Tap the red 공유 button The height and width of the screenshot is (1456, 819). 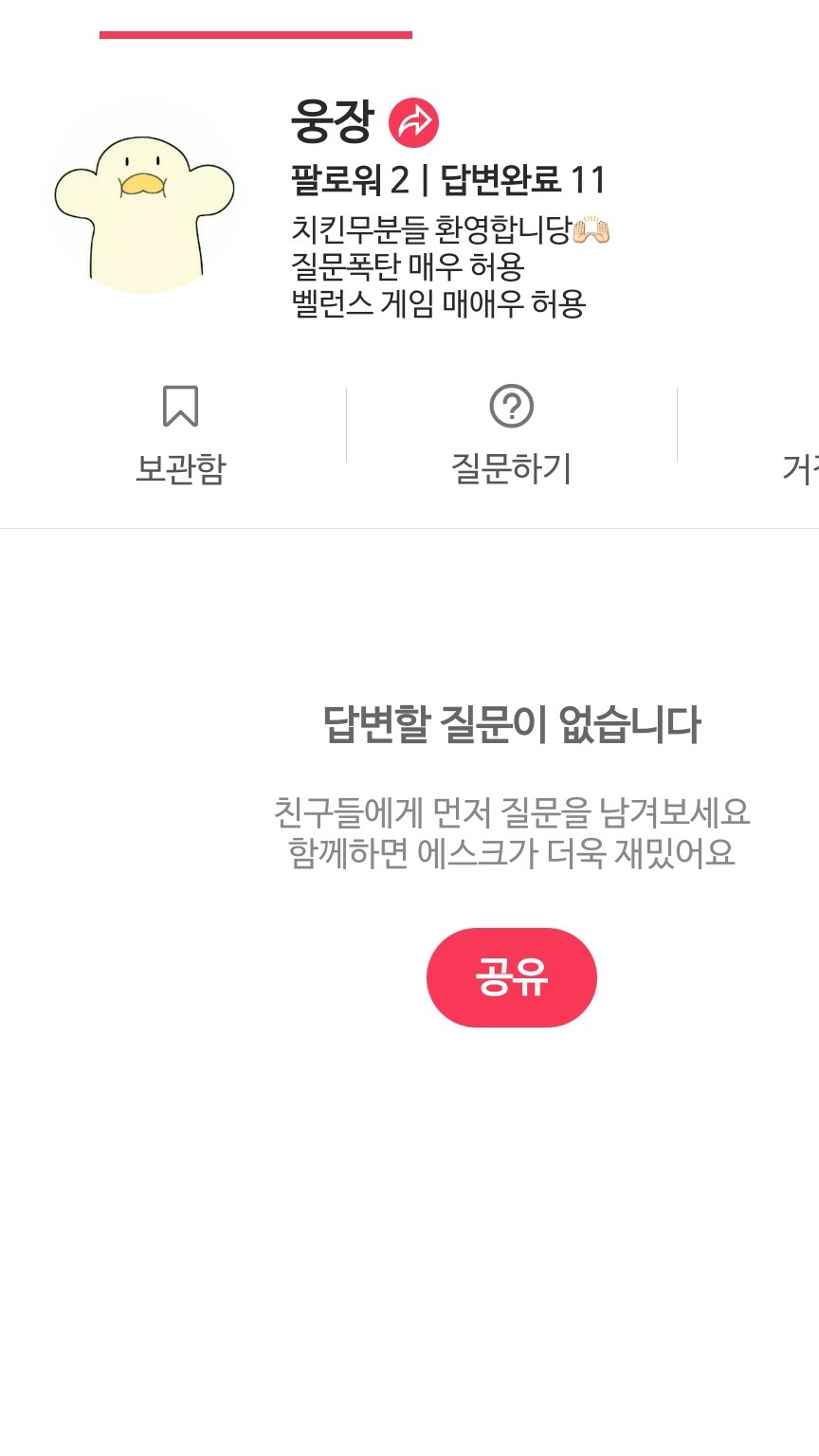(511, 977)
